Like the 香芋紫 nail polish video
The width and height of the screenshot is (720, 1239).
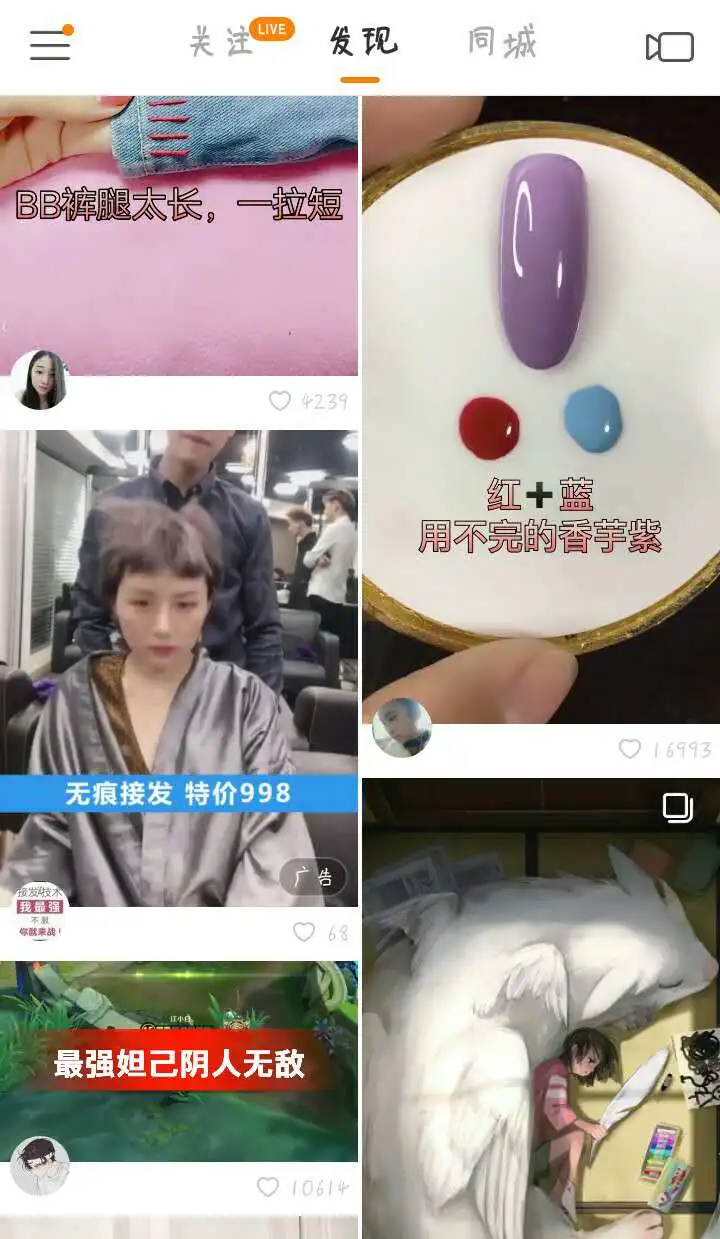[x=630, y=749]
